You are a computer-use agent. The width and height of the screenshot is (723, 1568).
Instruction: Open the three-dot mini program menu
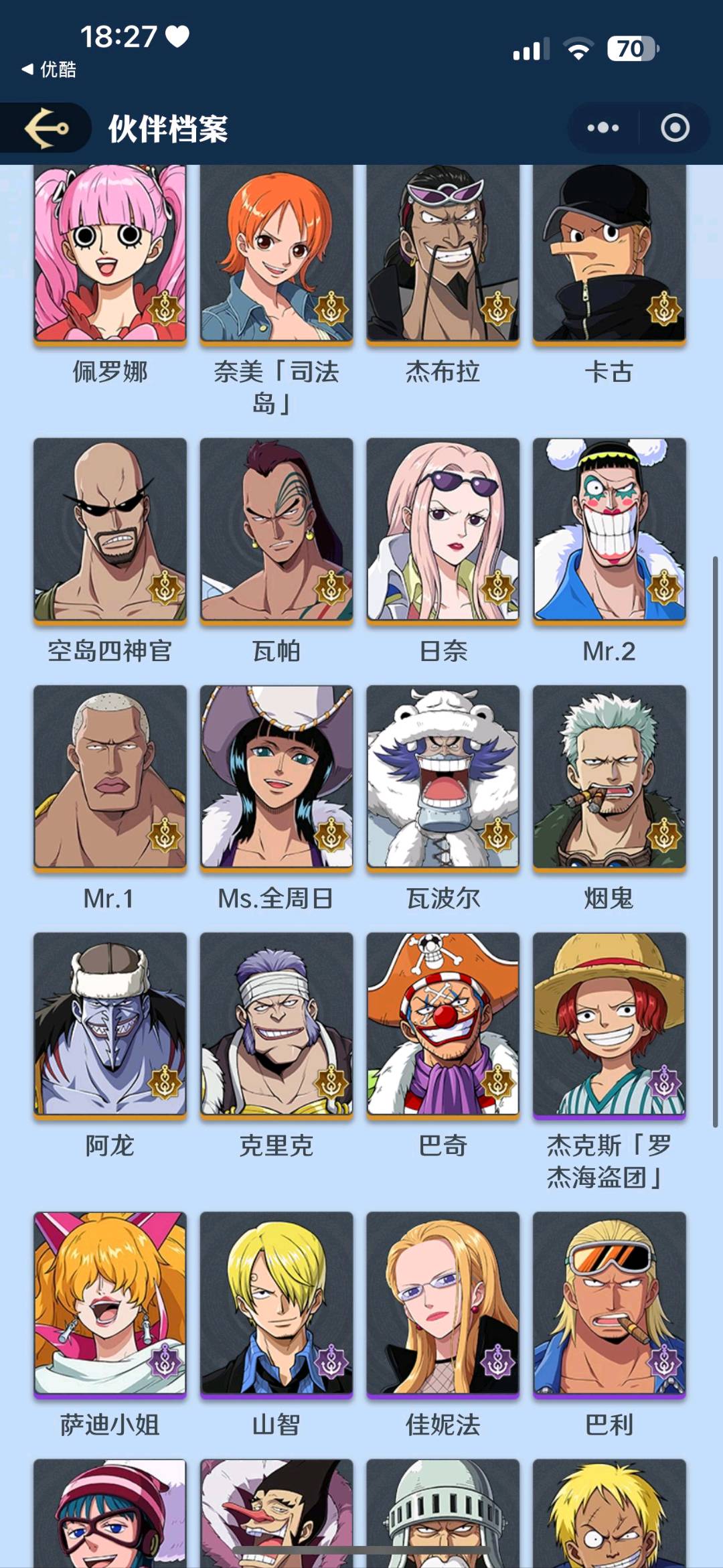coord(603,127)
